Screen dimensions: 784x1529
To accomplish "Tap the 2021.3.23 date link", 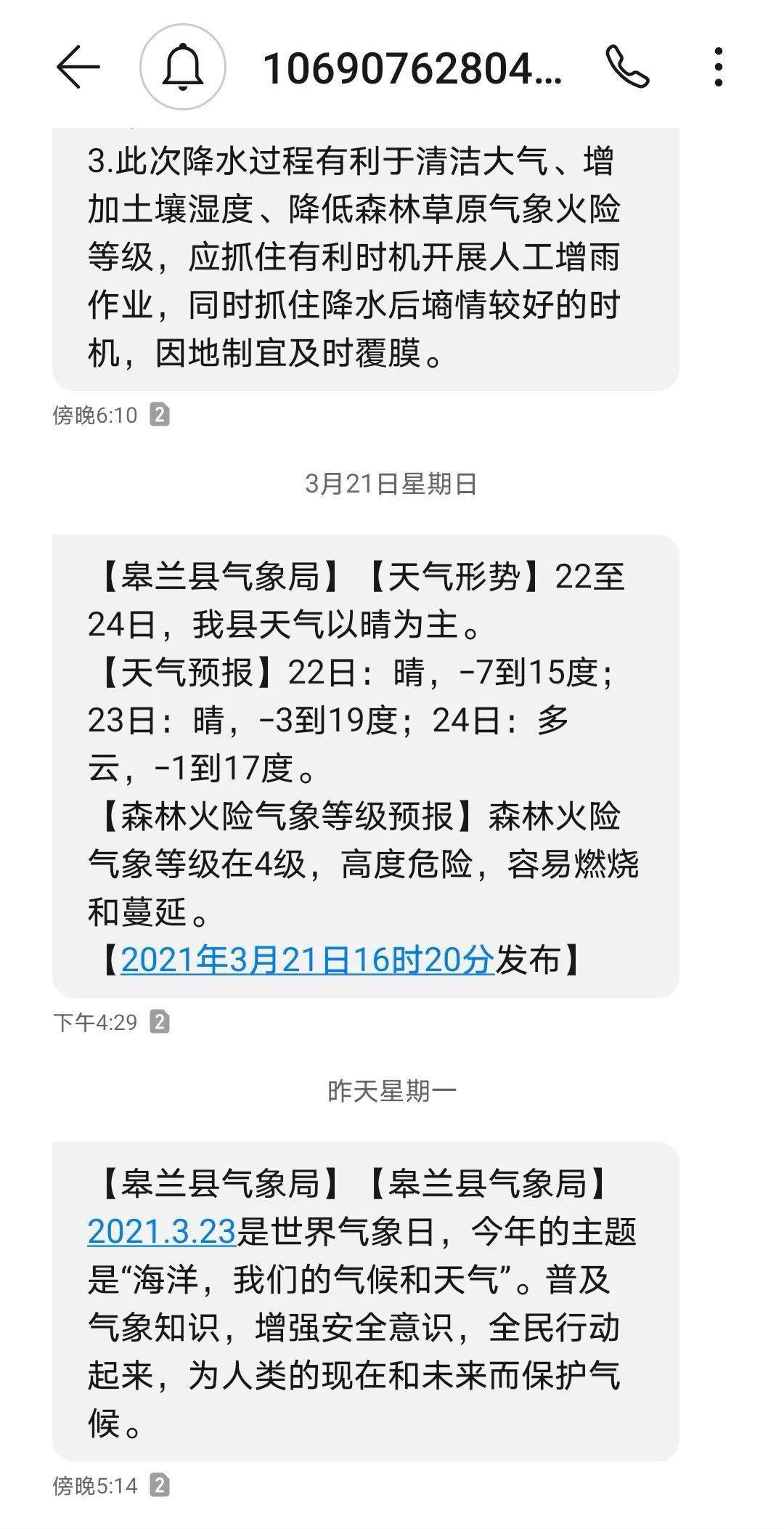I will click(161, 1231).
